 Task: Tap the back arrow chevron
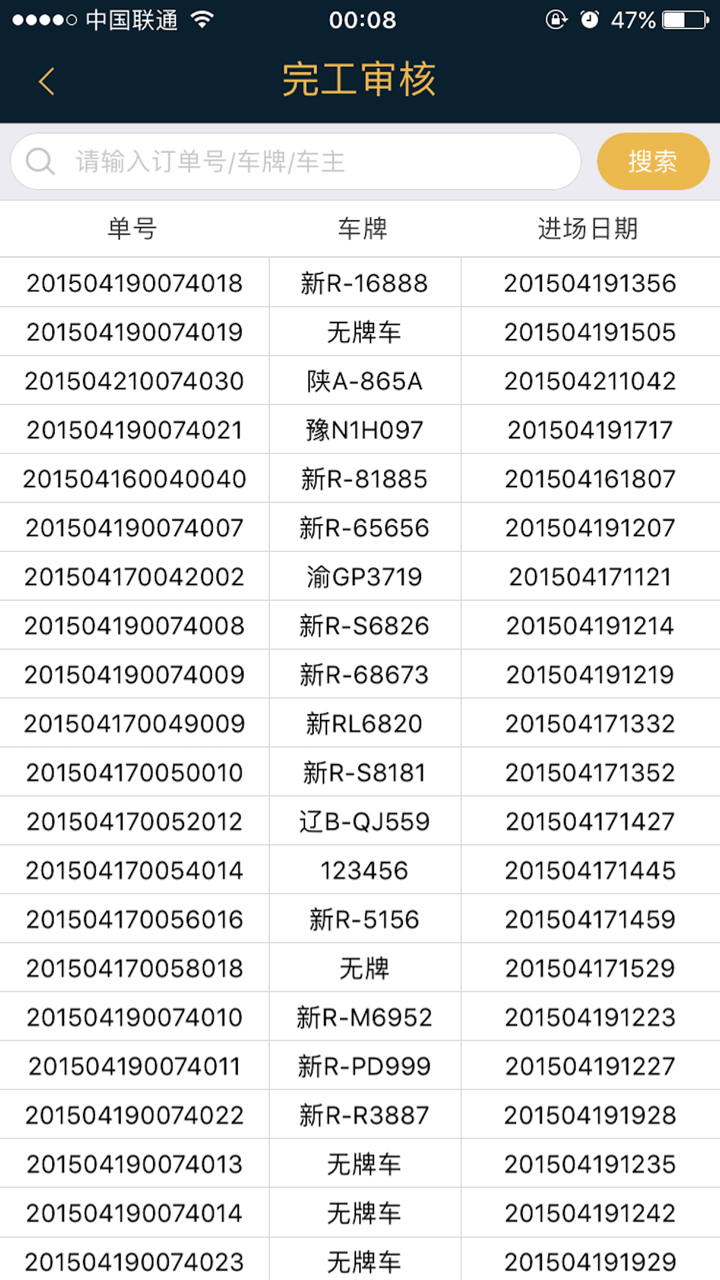pos(45,81)
